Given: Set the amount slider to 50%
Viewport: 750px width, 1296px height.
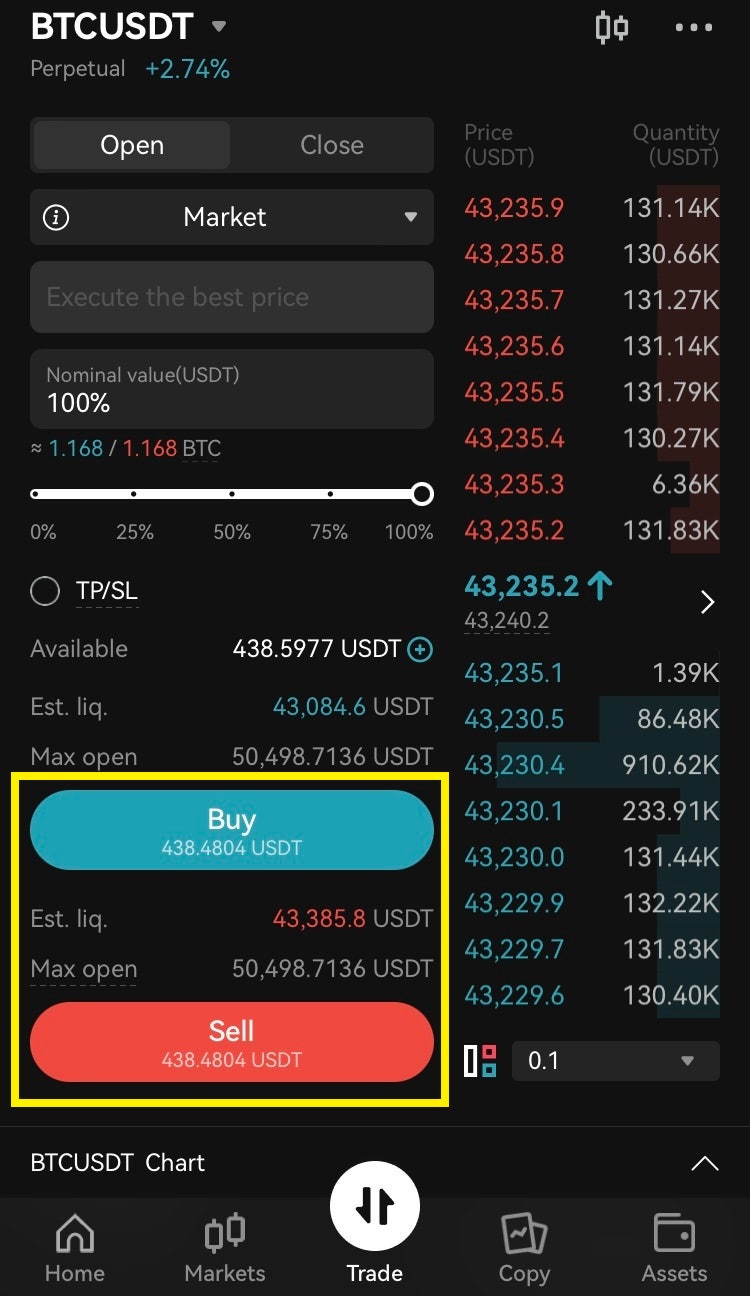Looking at the screenshot, I should (x=232, y=494).
